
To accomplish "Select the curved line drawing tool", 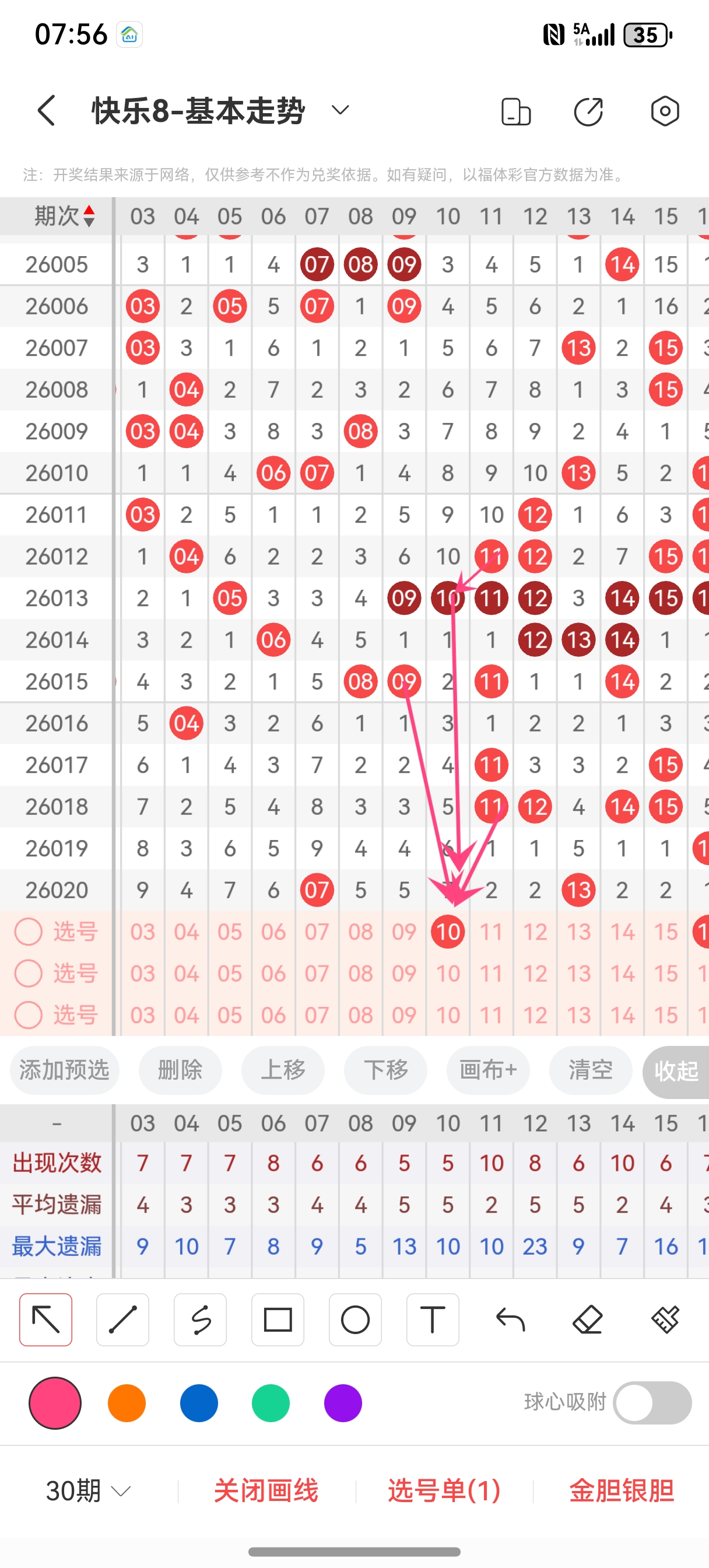I will pyautogui.click(x=200, y=1319).
